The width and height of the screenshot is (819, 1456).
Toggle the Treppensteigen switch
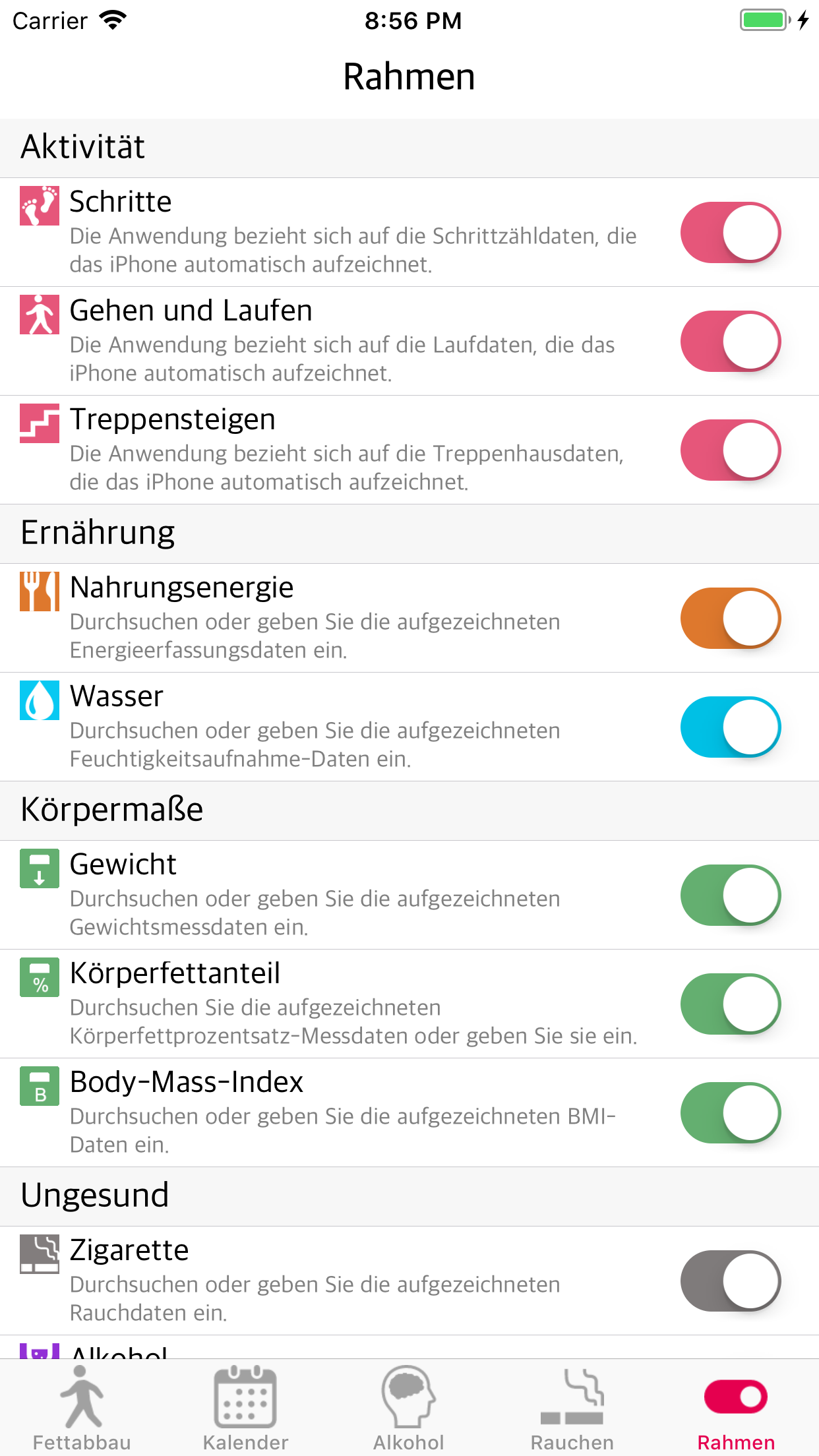[731, 450]
